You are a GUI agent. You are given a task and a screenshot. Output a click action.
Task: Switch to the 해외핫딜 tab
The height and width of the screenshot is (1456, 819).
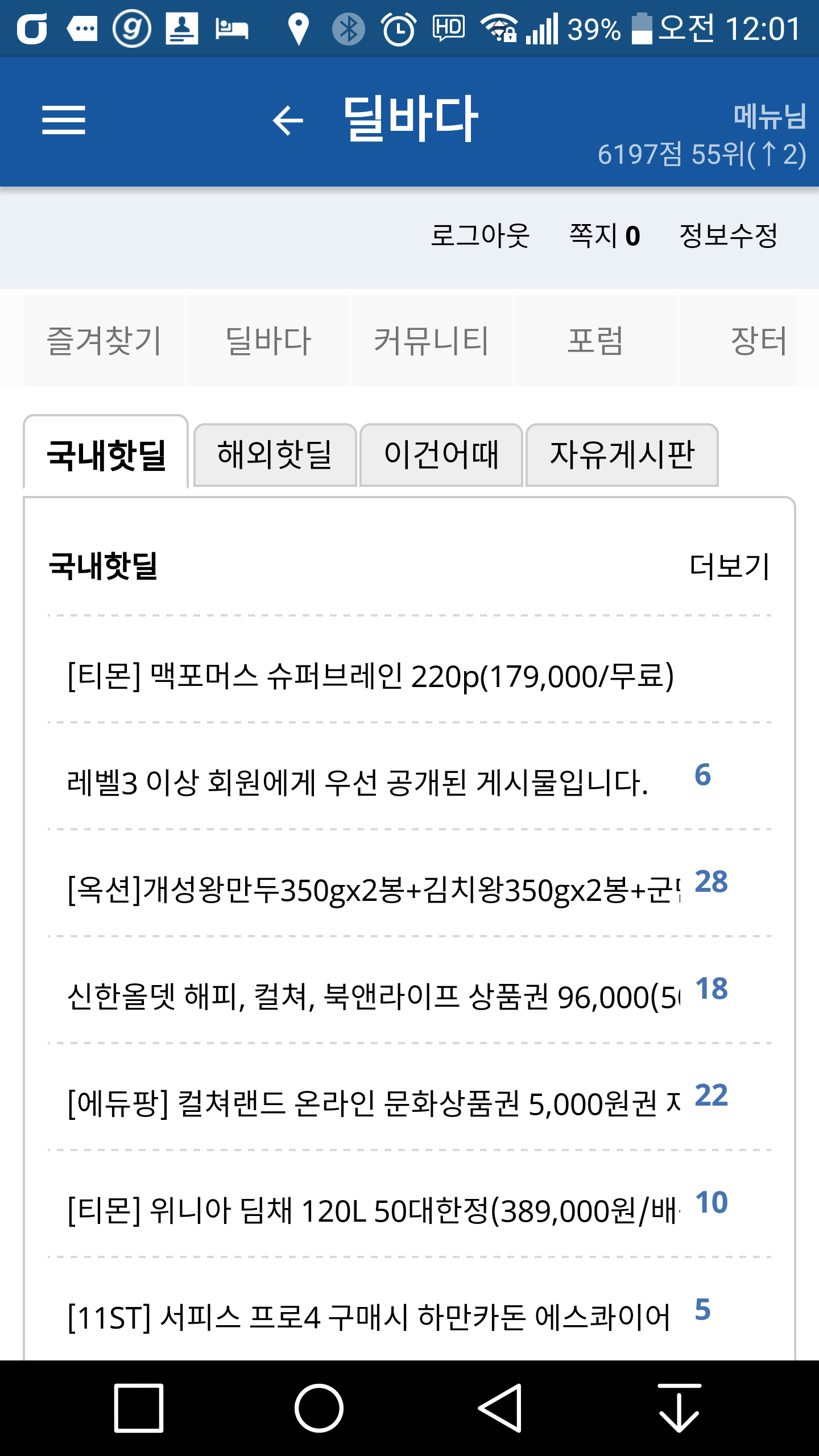click(x=275, y=455)
